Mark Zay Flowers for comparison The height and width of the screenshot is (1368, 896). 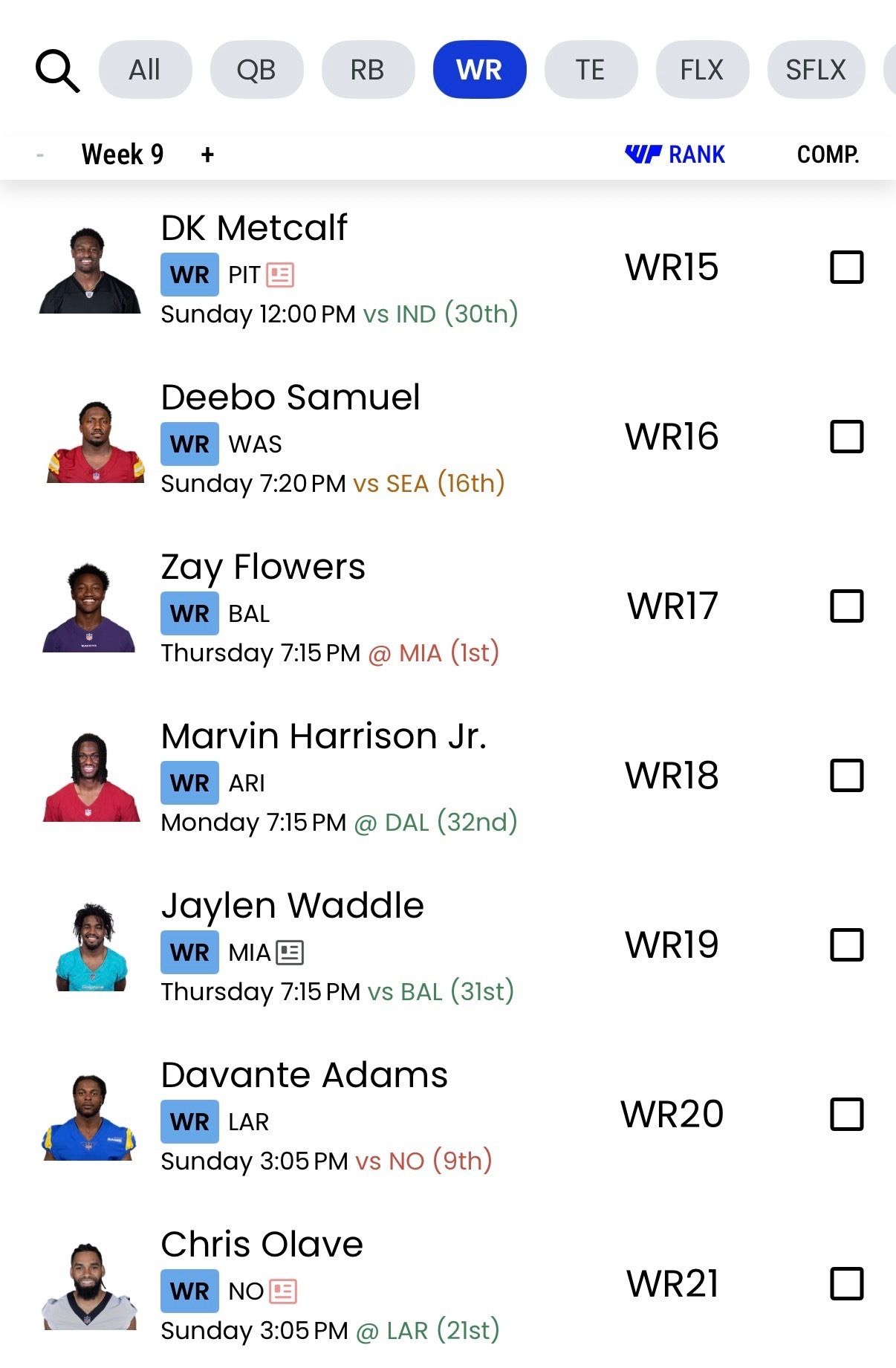click(x=846, y=606)
